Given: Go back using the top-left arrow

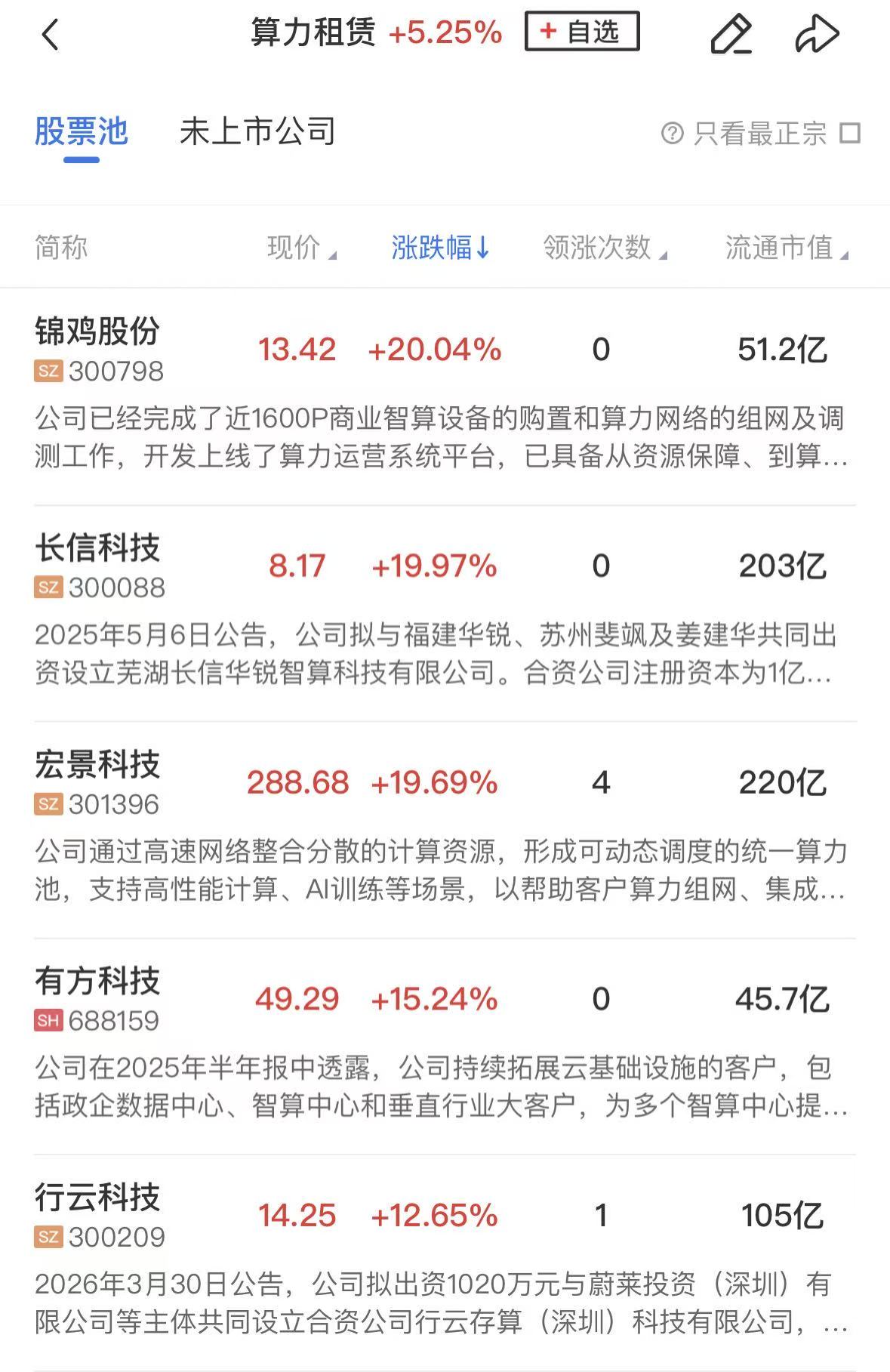Looking at the screenshot, I should click(50, 35).
